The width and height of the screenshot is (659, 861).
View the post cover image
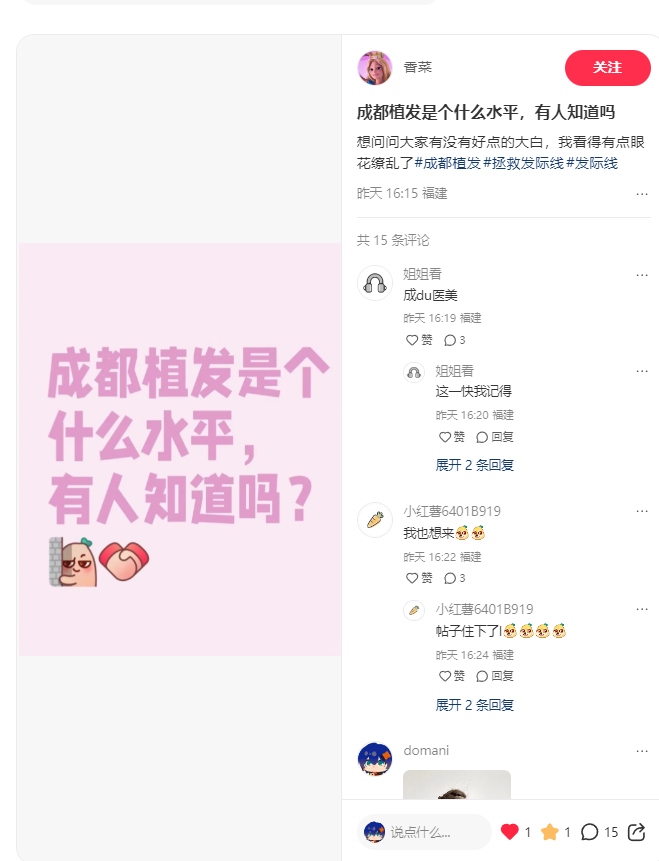pyautogui.click(x=180, y=449)
